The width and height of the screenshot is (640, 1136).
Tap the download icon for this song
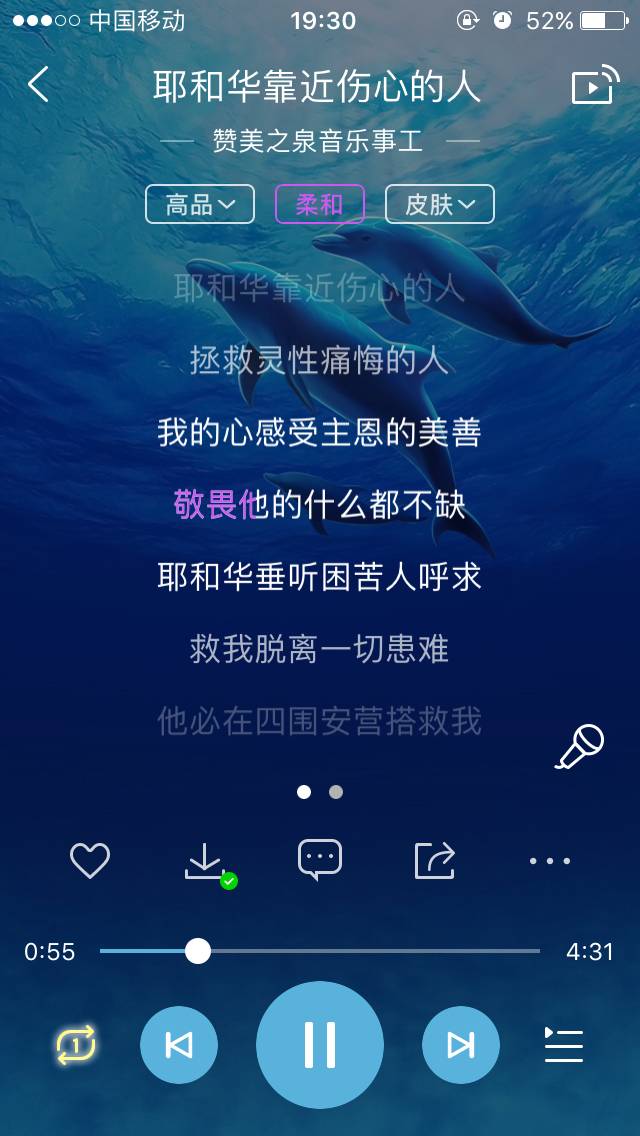pyautogui.click(x=206, y=861)
